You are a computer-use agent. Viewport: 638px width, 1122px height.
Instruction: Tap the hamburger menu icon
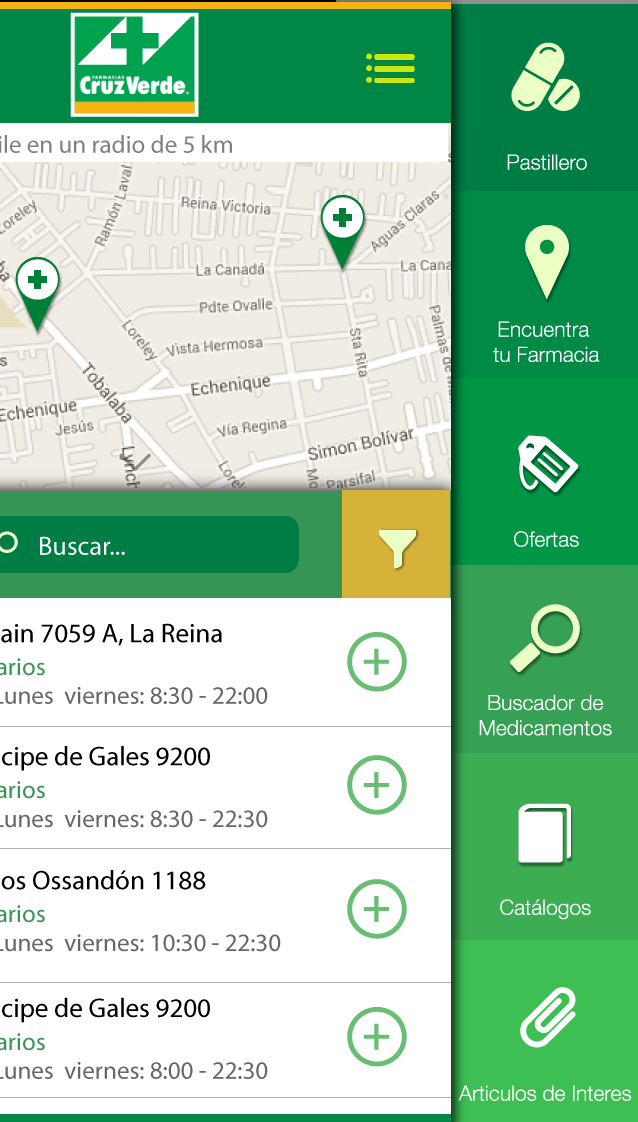[391, 69]
